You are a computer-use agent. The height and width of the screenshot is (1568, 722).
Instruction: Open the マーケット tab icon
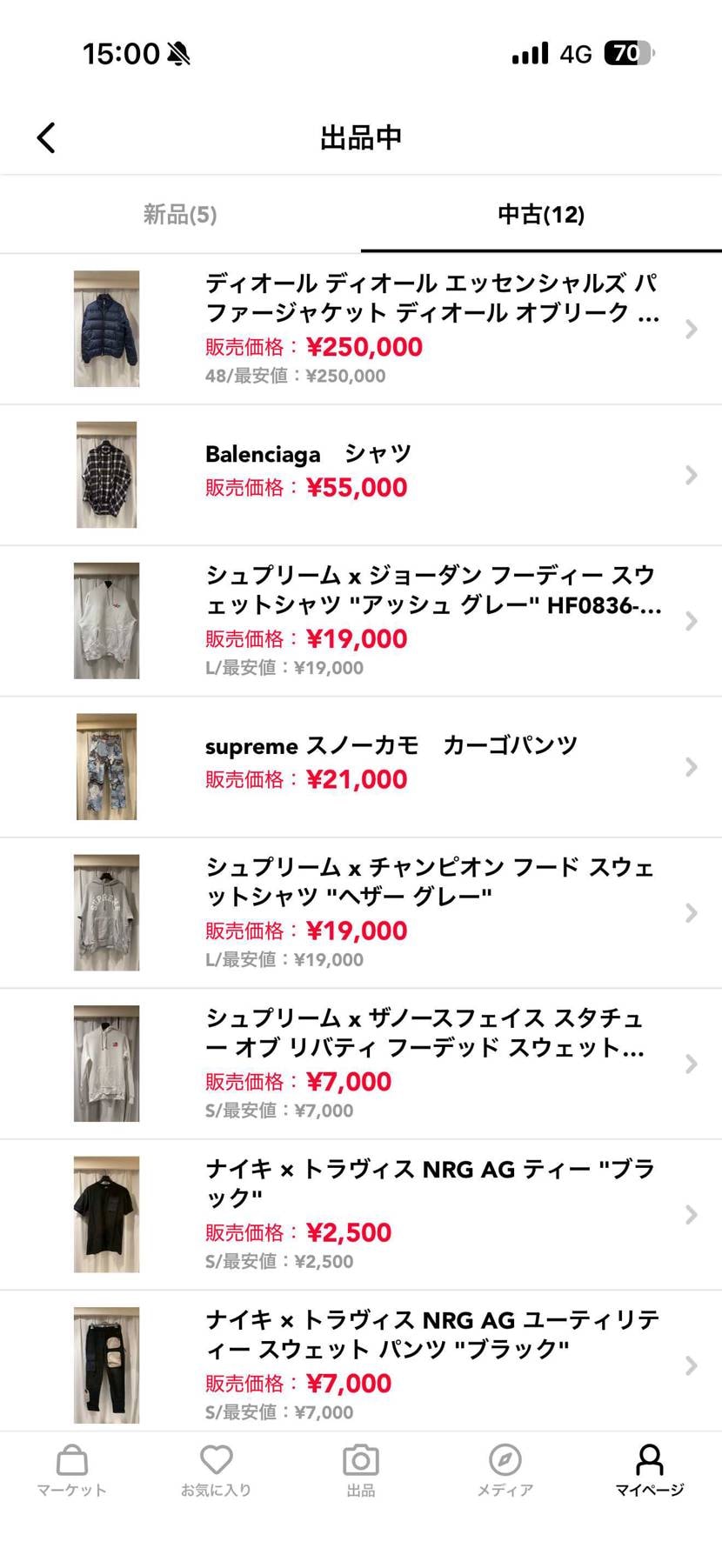pos(72,1467)
